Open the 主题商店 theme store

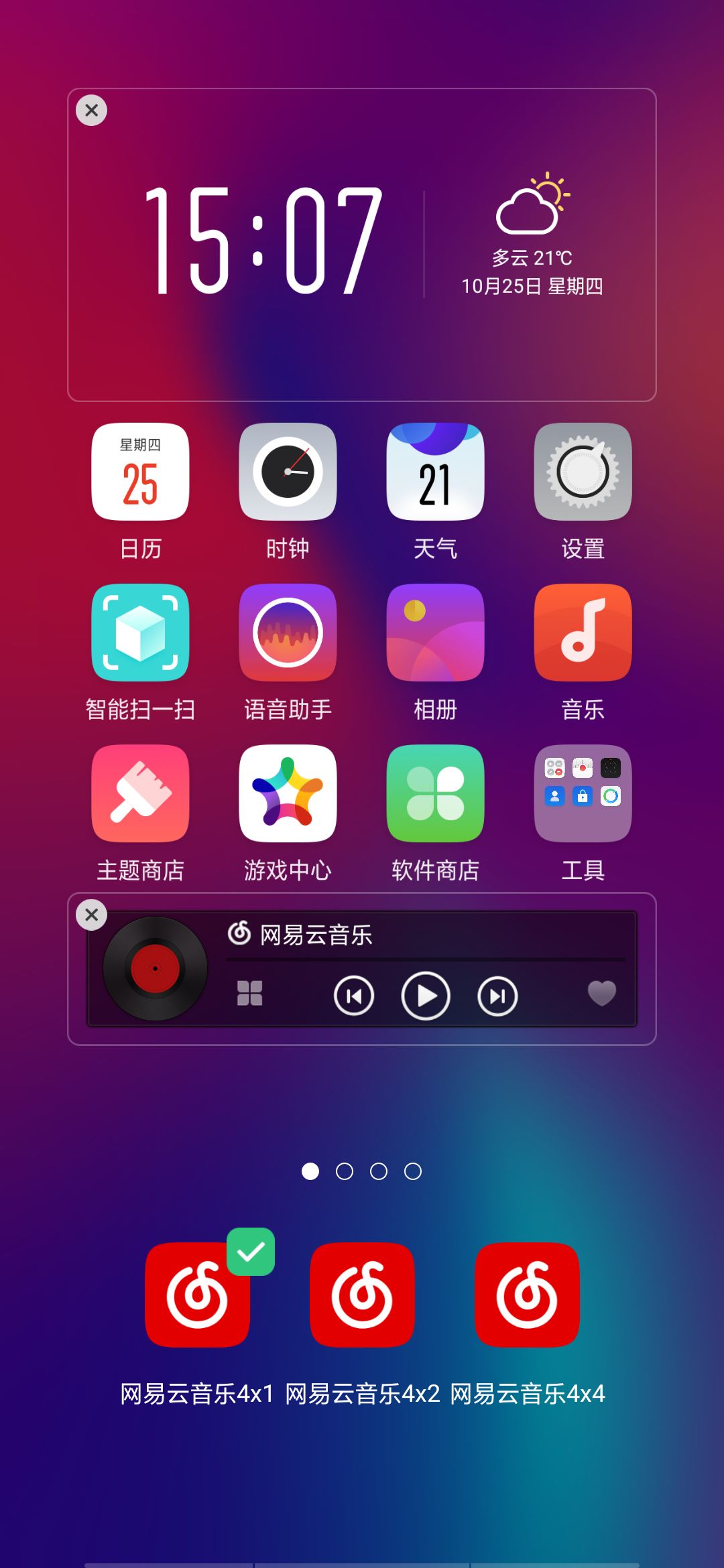point(140,793)
